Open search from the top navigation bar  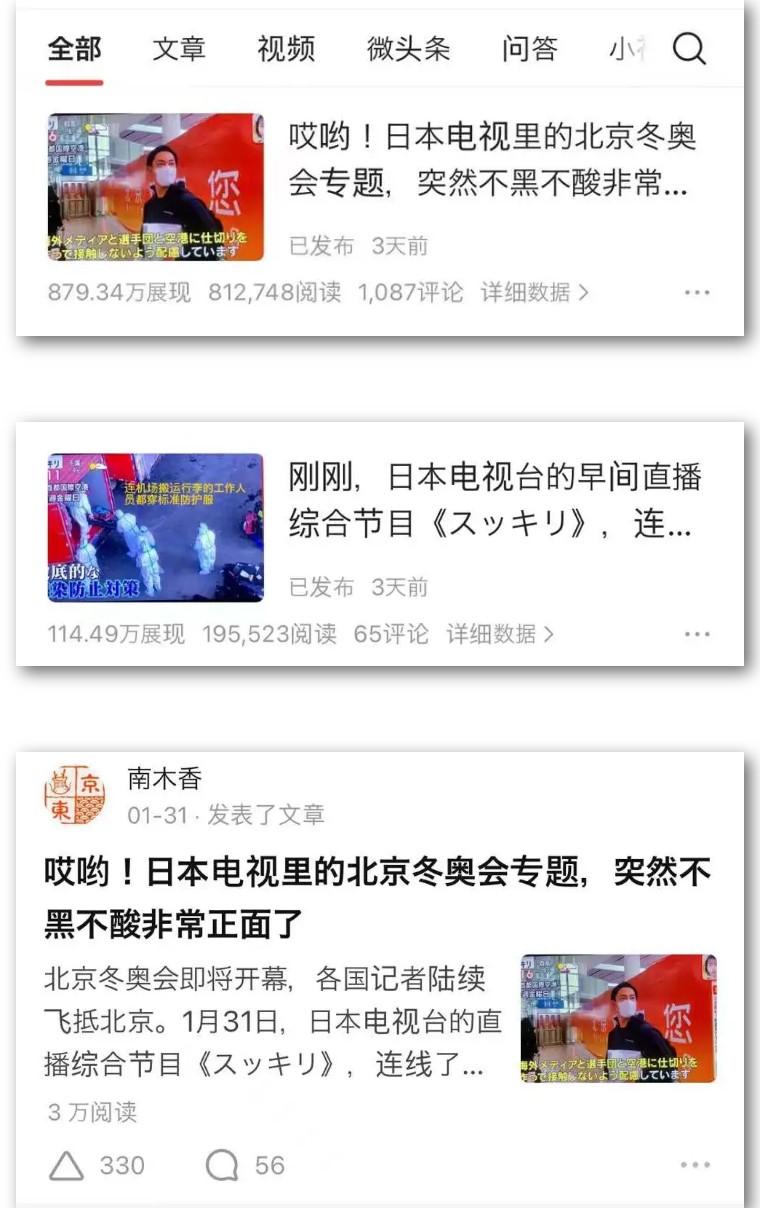click(690, 47)
